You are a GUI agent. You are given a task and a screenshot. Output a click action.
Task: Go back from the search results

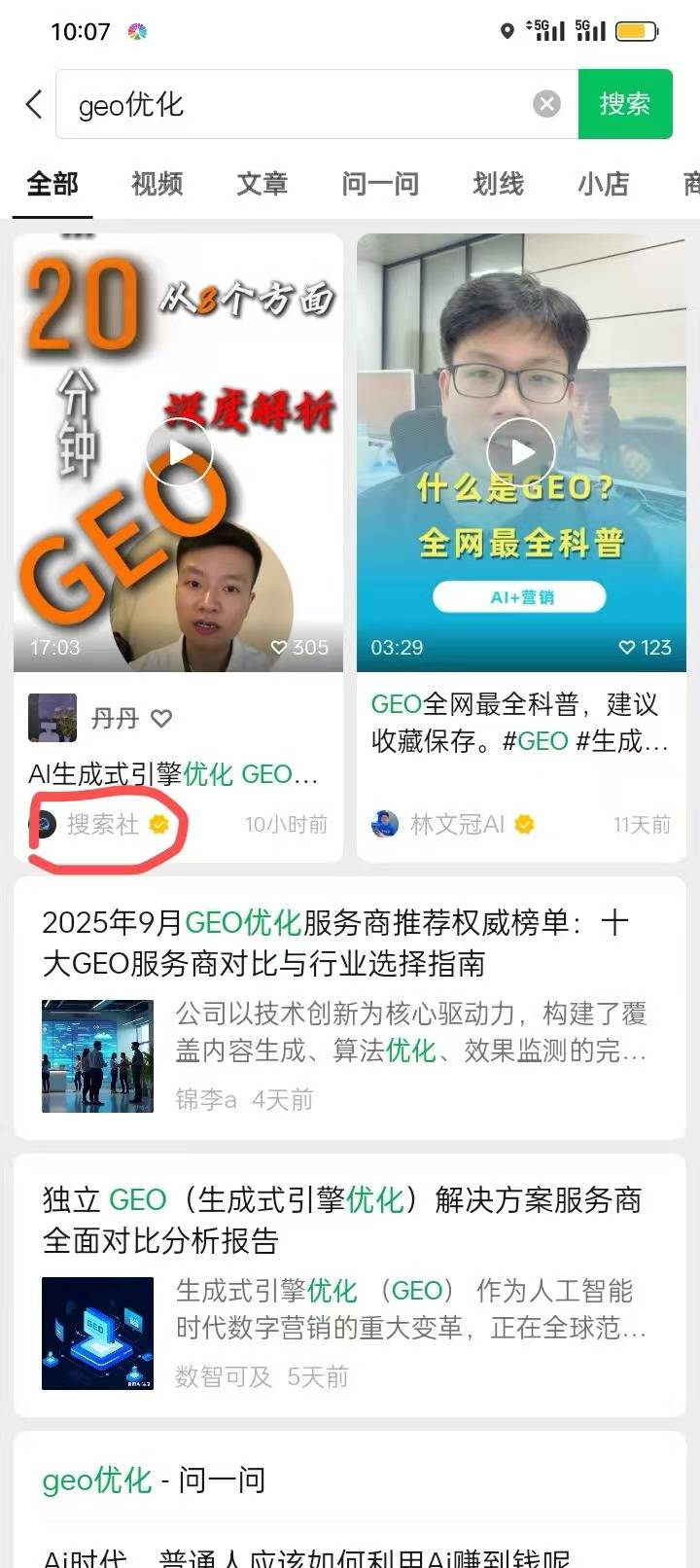click(x=34, y=104)
